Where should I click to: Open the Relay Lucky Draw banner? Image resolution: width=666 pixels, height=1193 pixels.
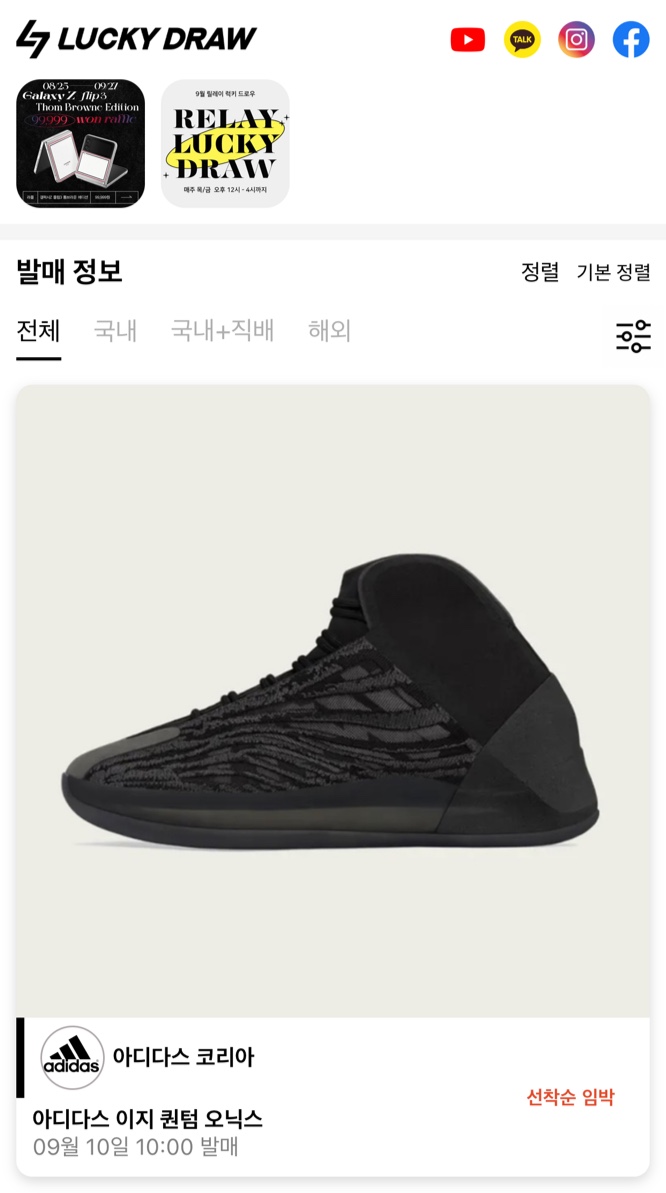pos(225,144)
